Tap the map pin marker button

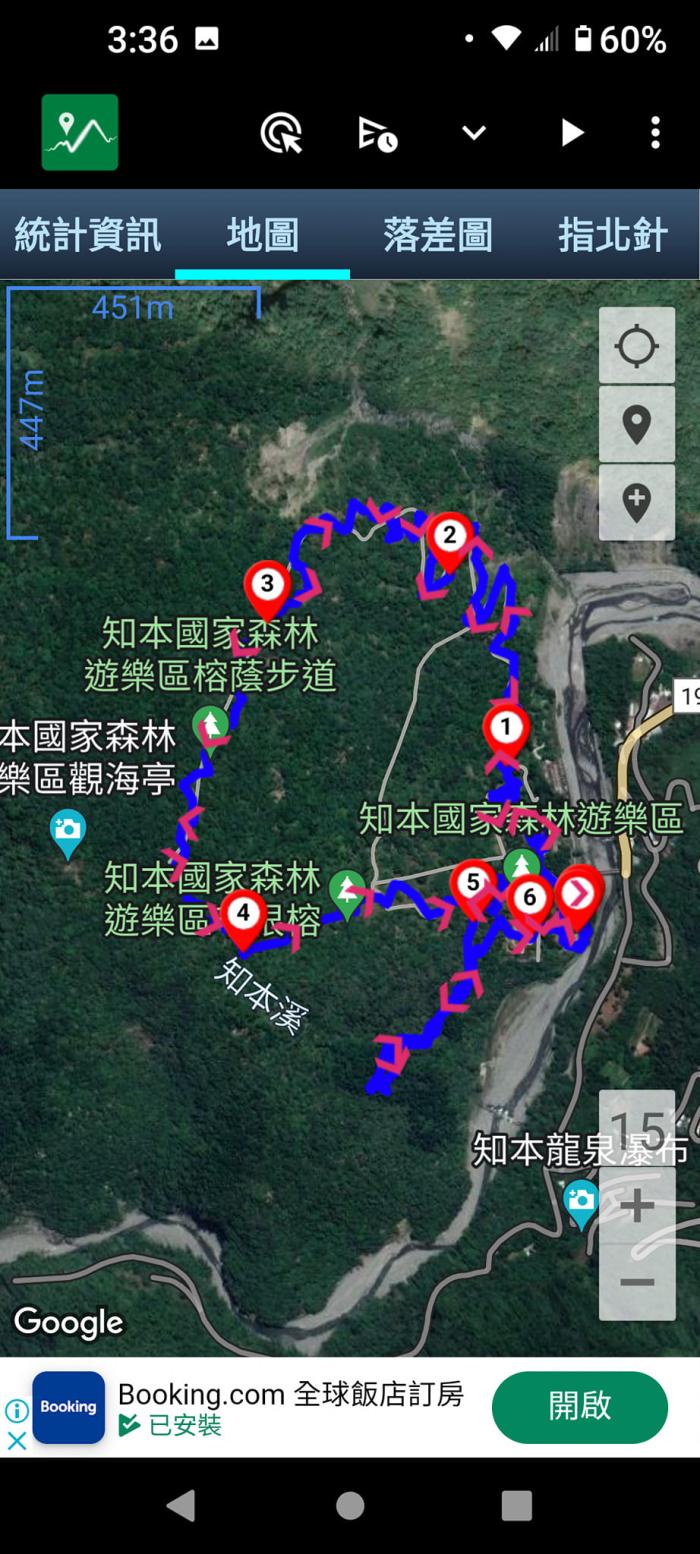[637, 424]
